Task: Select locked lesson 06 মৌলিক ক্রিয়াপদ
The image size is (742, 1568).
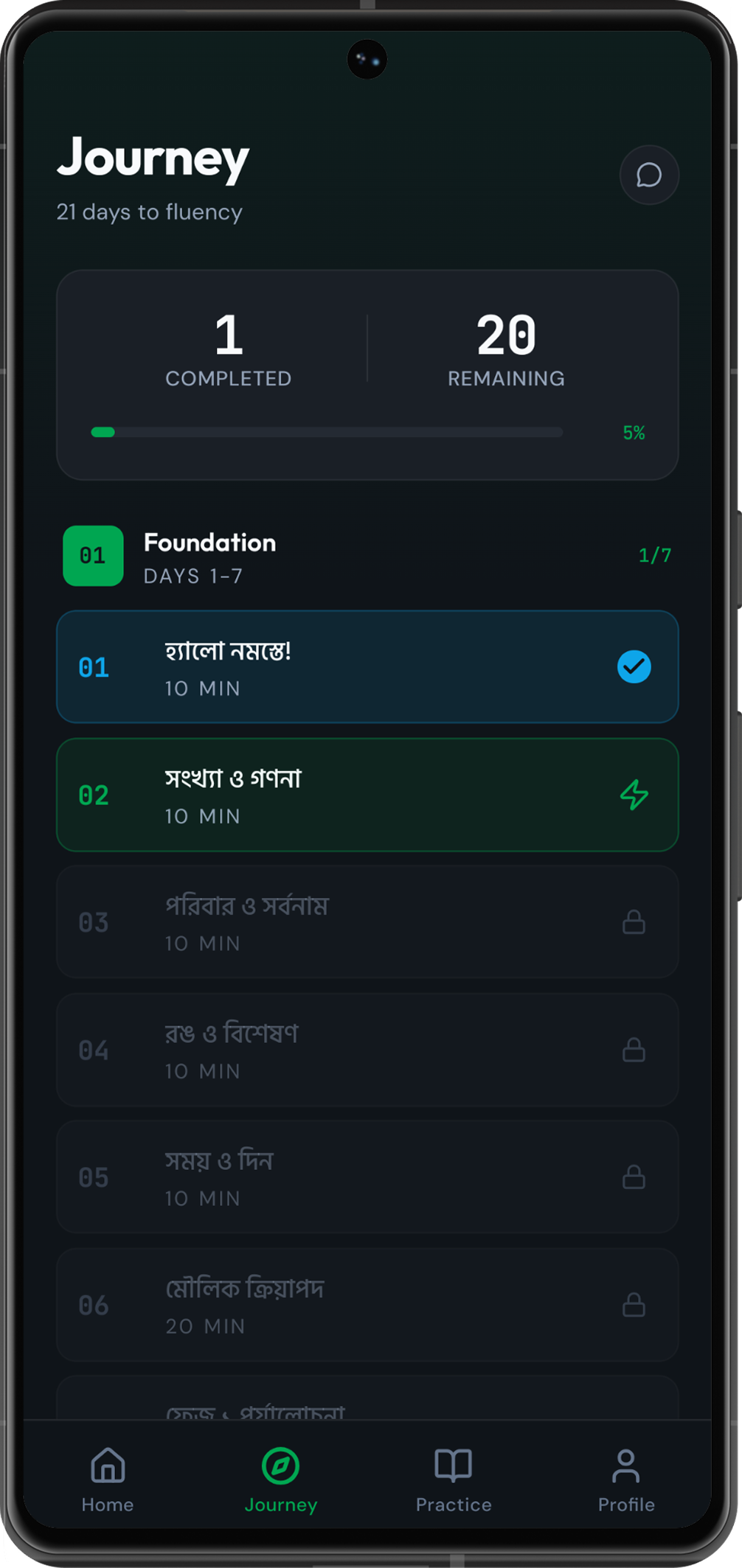Action: [x=367, y=1305]
